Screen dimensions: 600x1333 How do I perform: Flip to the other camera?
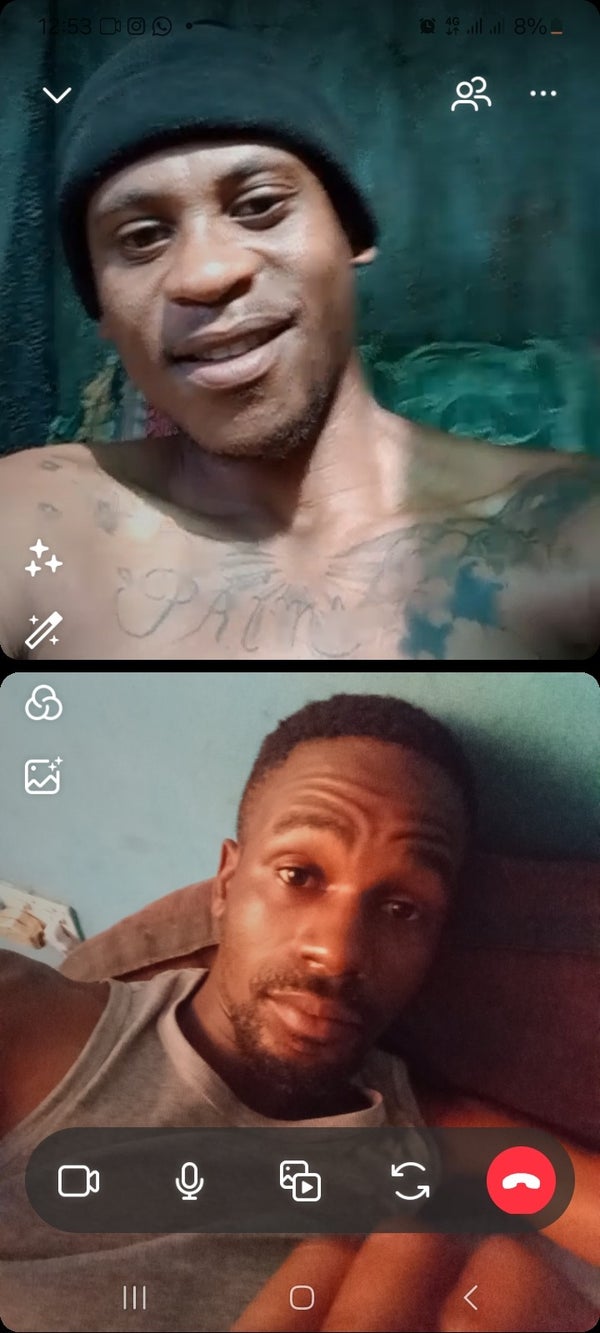pyautogui.click(x=410, y=1181)
